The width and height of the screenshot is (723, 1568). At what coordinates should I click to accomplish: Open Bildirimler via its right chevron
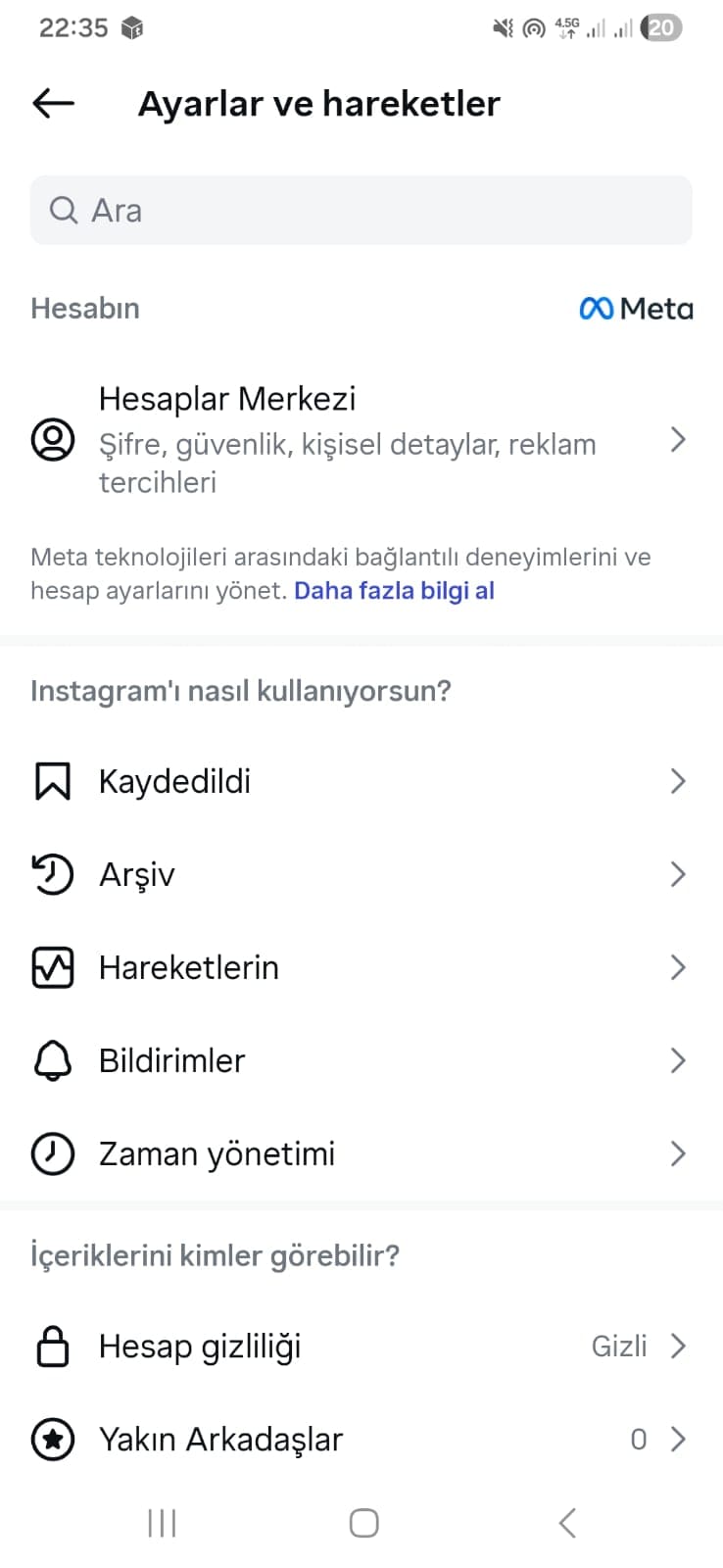tap(678, 1060)
